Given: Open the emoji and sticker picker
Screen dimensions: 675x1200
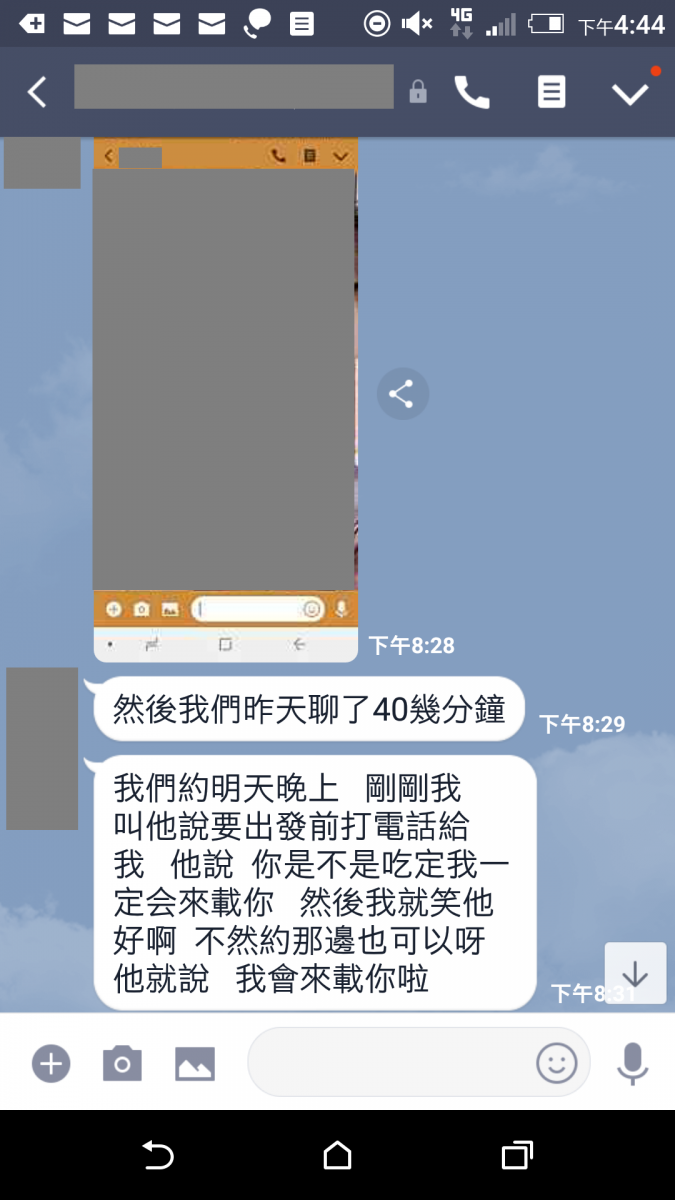Looking at the screenshot, I should click(557, 1063).
